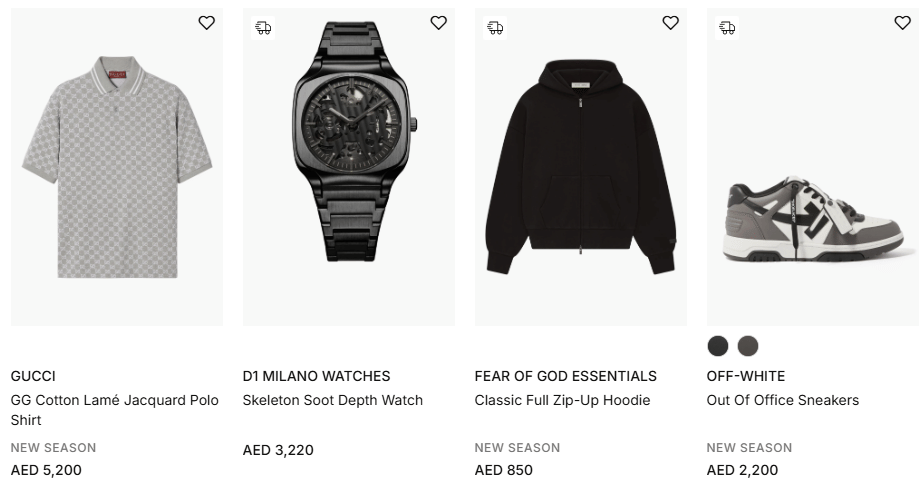The height and width of the screenshot is (486, 922).
Task: Favorite the D1 Milano Skeleton watch
Action: point(438,23)
